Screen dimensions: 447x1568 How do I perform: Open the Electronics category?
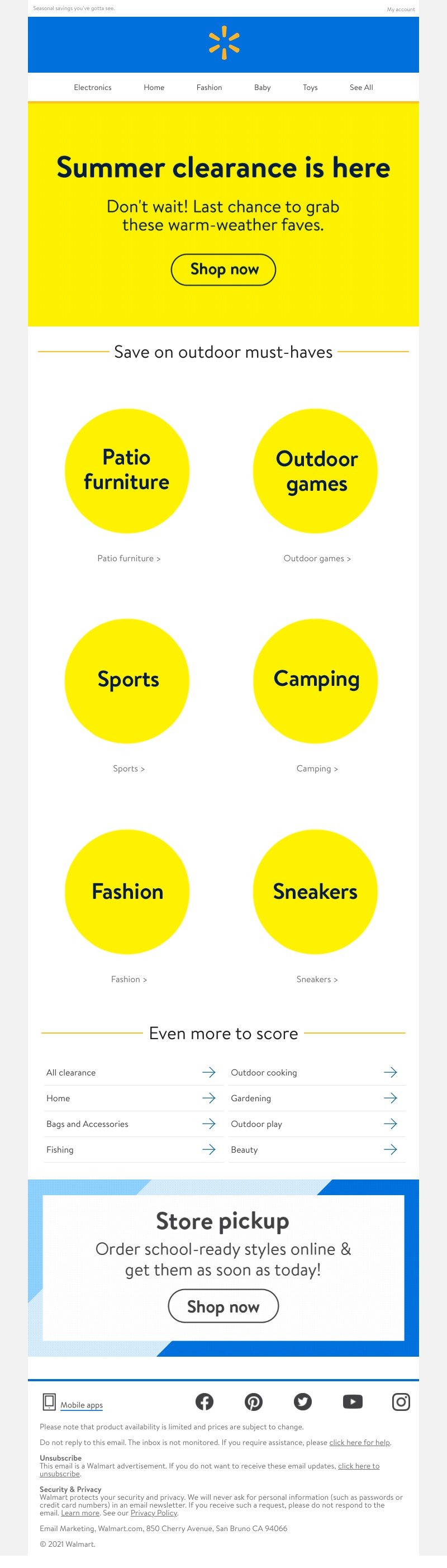[x=92, y=87]
